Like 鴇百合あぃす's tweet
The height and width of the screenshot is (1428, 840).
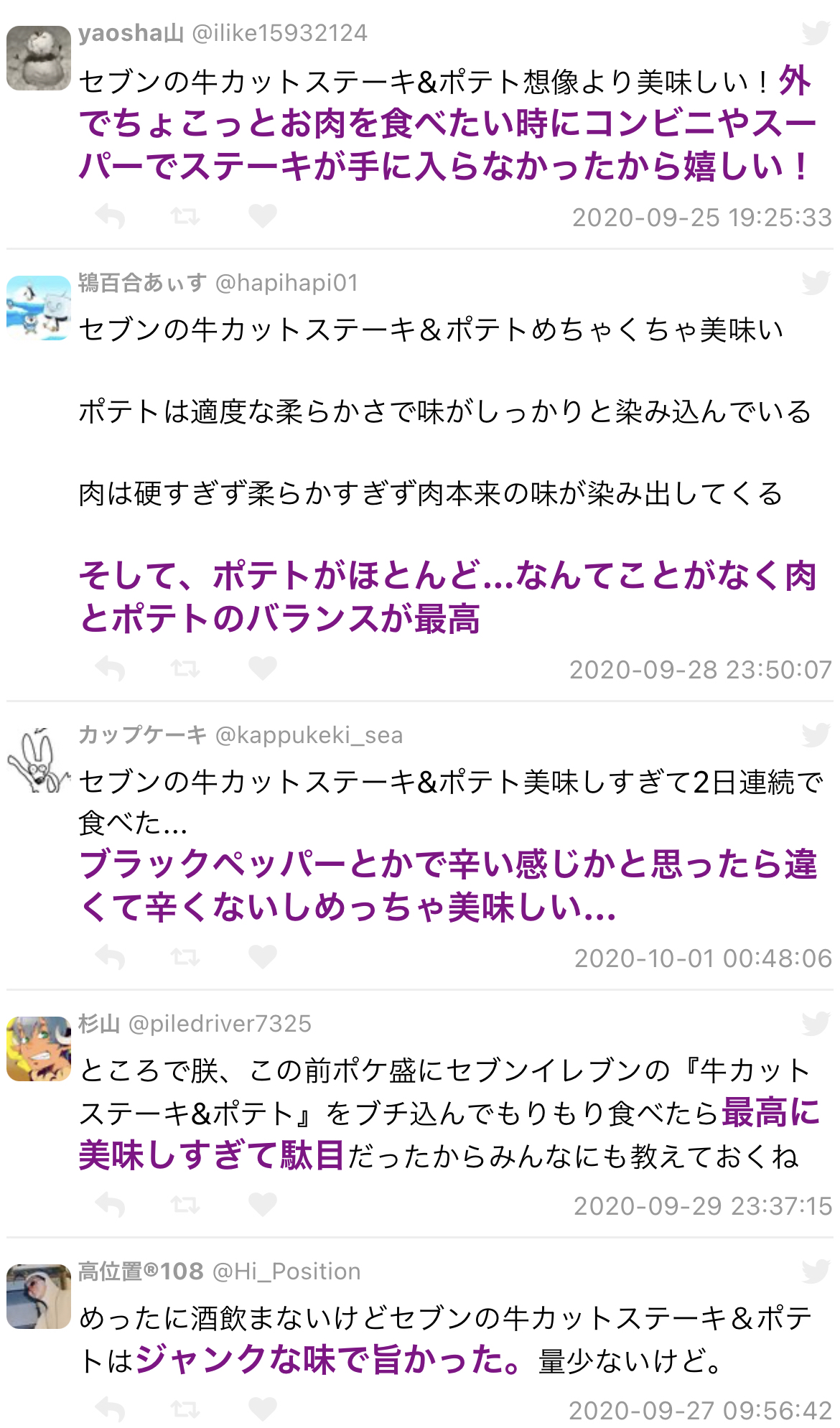(262, 668)
